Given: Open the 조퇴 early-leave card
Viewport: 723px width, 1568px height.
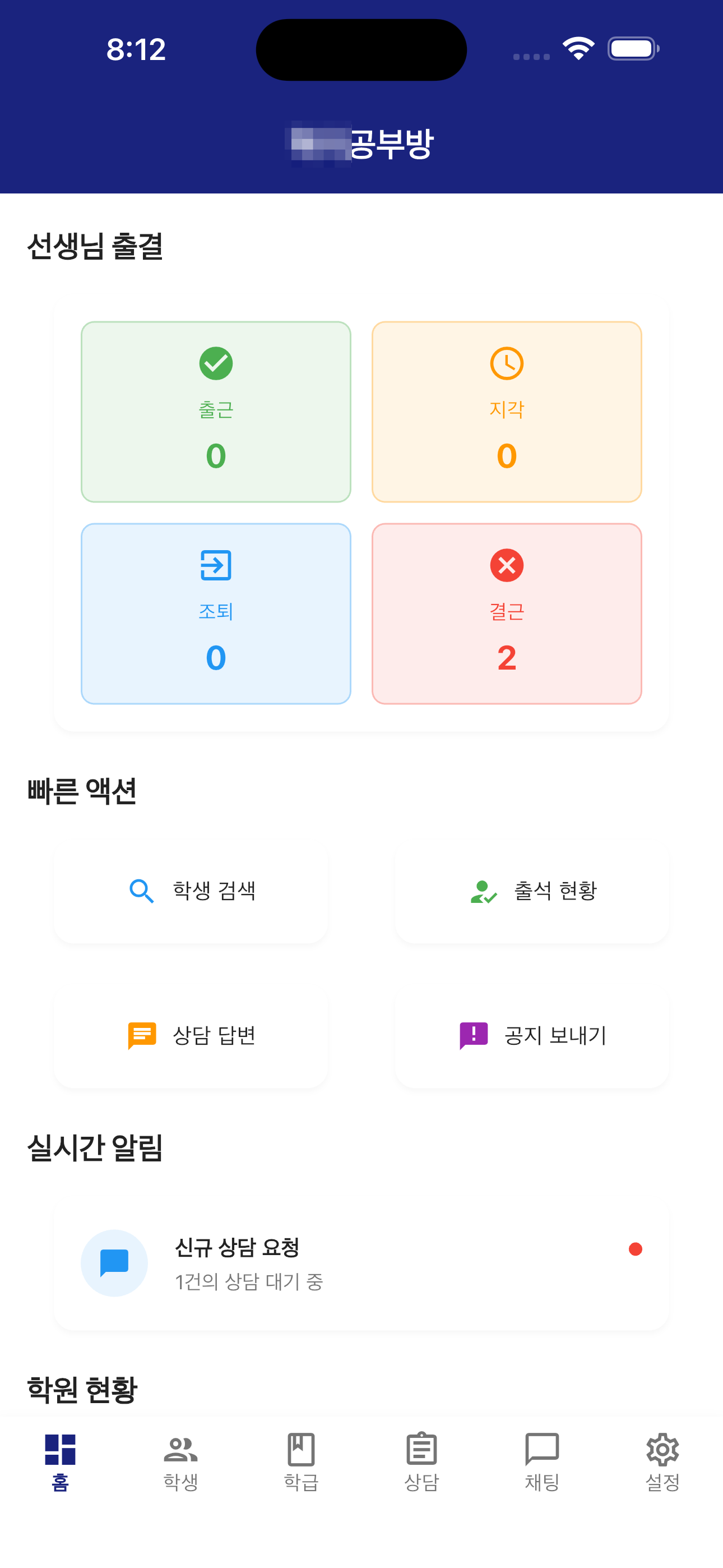Looking at the screenshot, I should 216,614.
